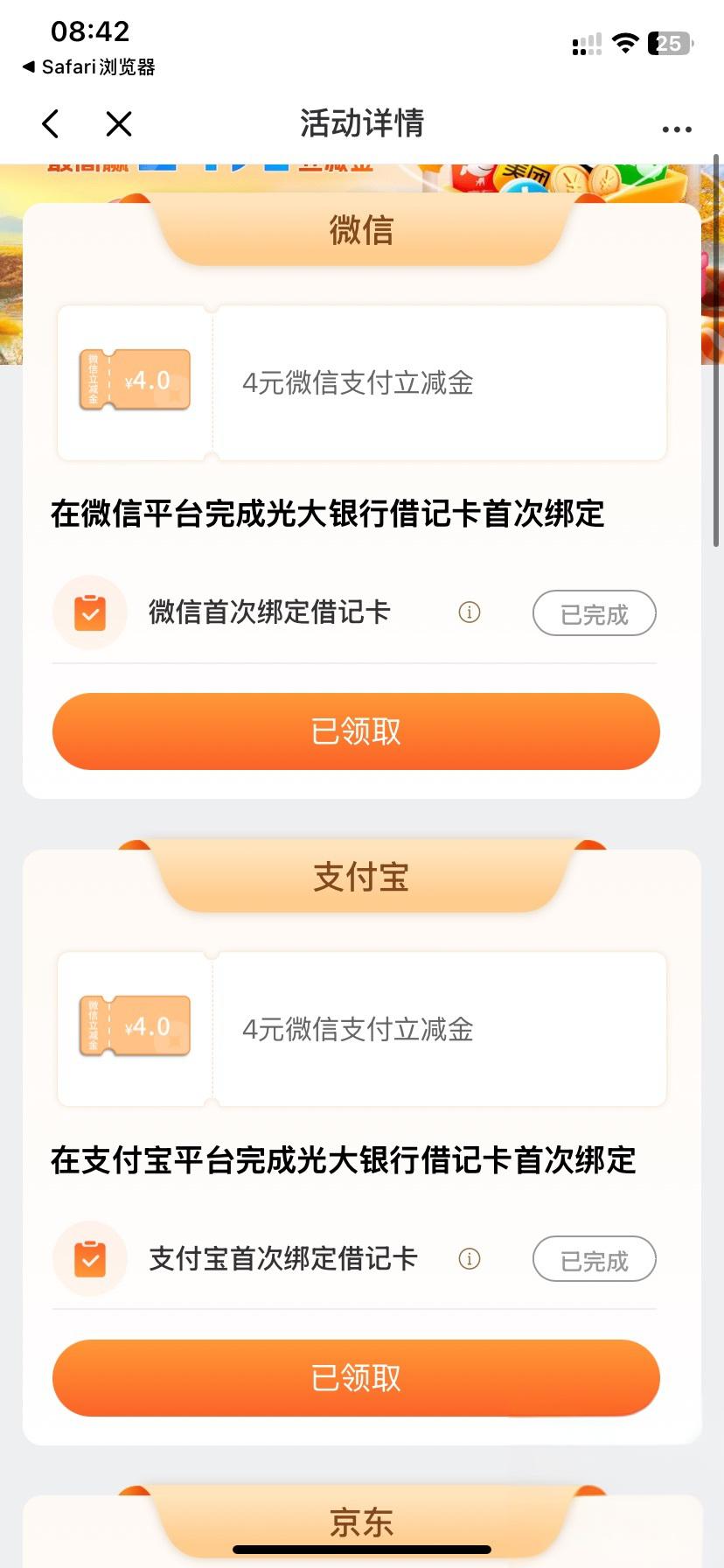Viewport: 724px width, 1568px height.
Task: Tap 已领取 button in the 支付宝 section
Action: click(x=356, y=1378)
